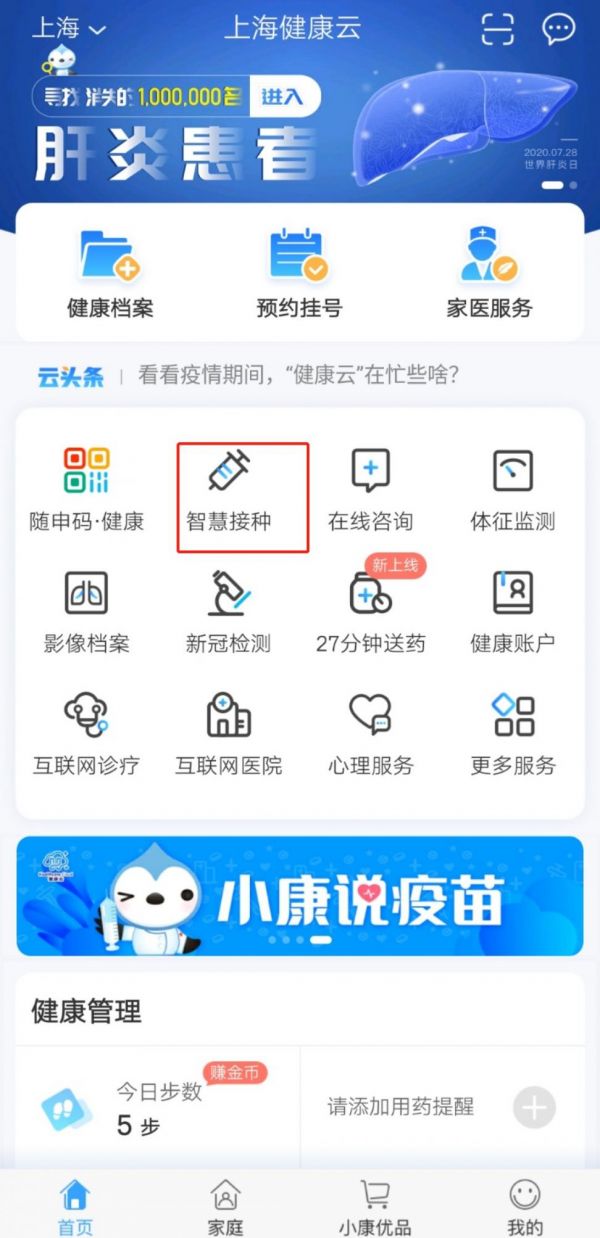Screen dimensions: 600x1238
Task: Read the 云头条 headline news
Action: click(x=298, y=376)
